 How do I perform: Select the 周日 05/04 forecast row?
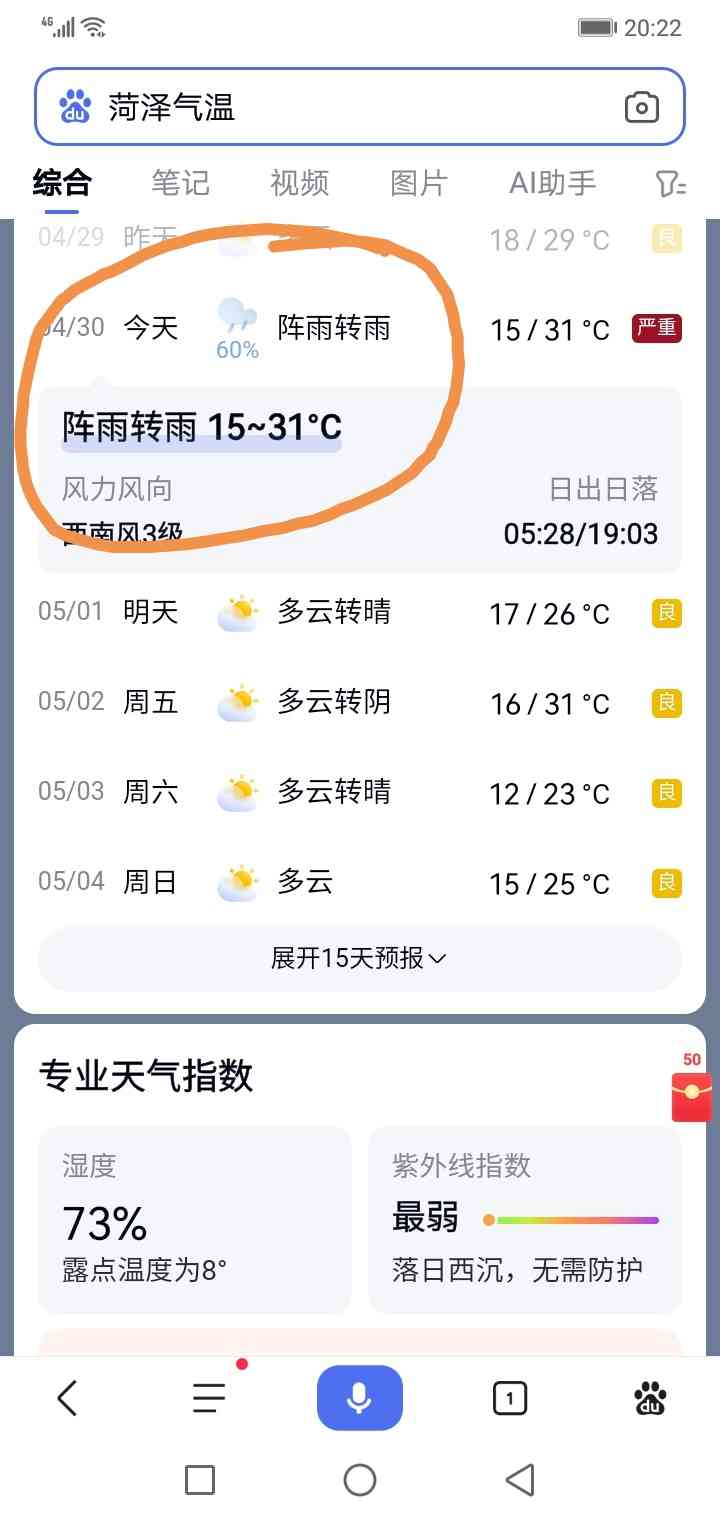pyautogui.click(x=360, y=883)
